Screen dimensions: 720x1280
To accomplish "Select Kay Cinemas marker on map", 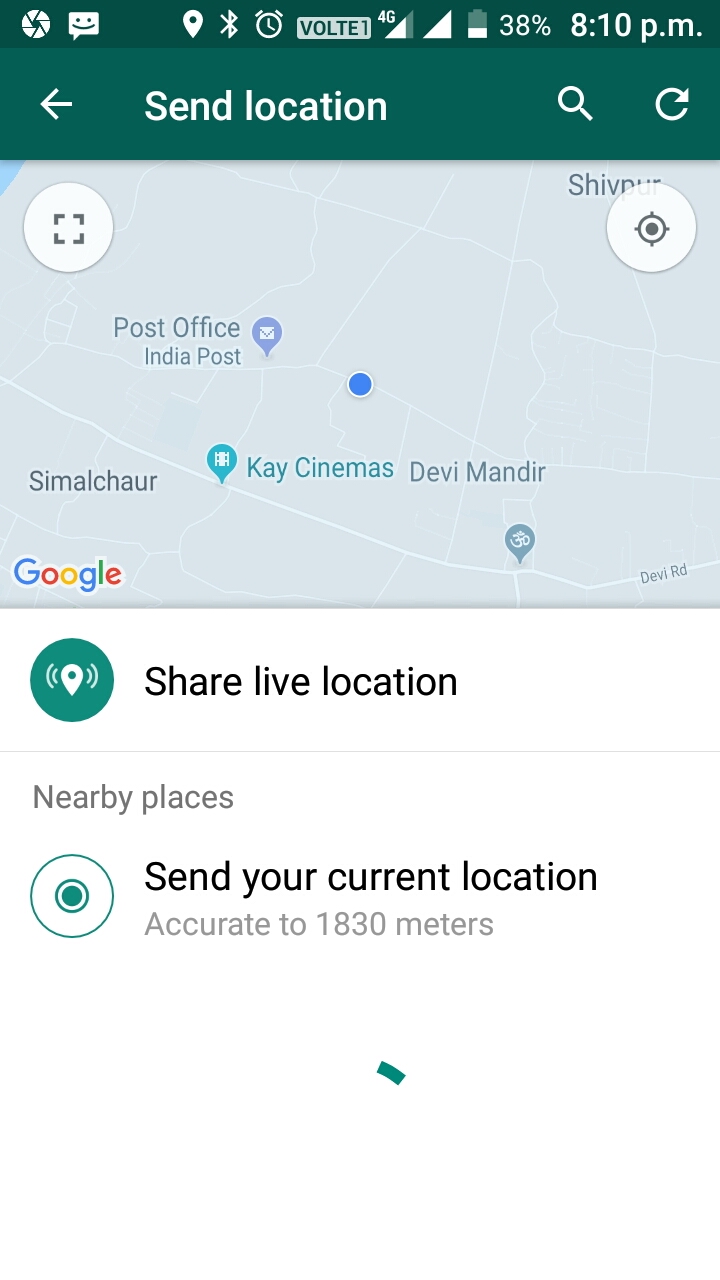I will coord(221,462).
